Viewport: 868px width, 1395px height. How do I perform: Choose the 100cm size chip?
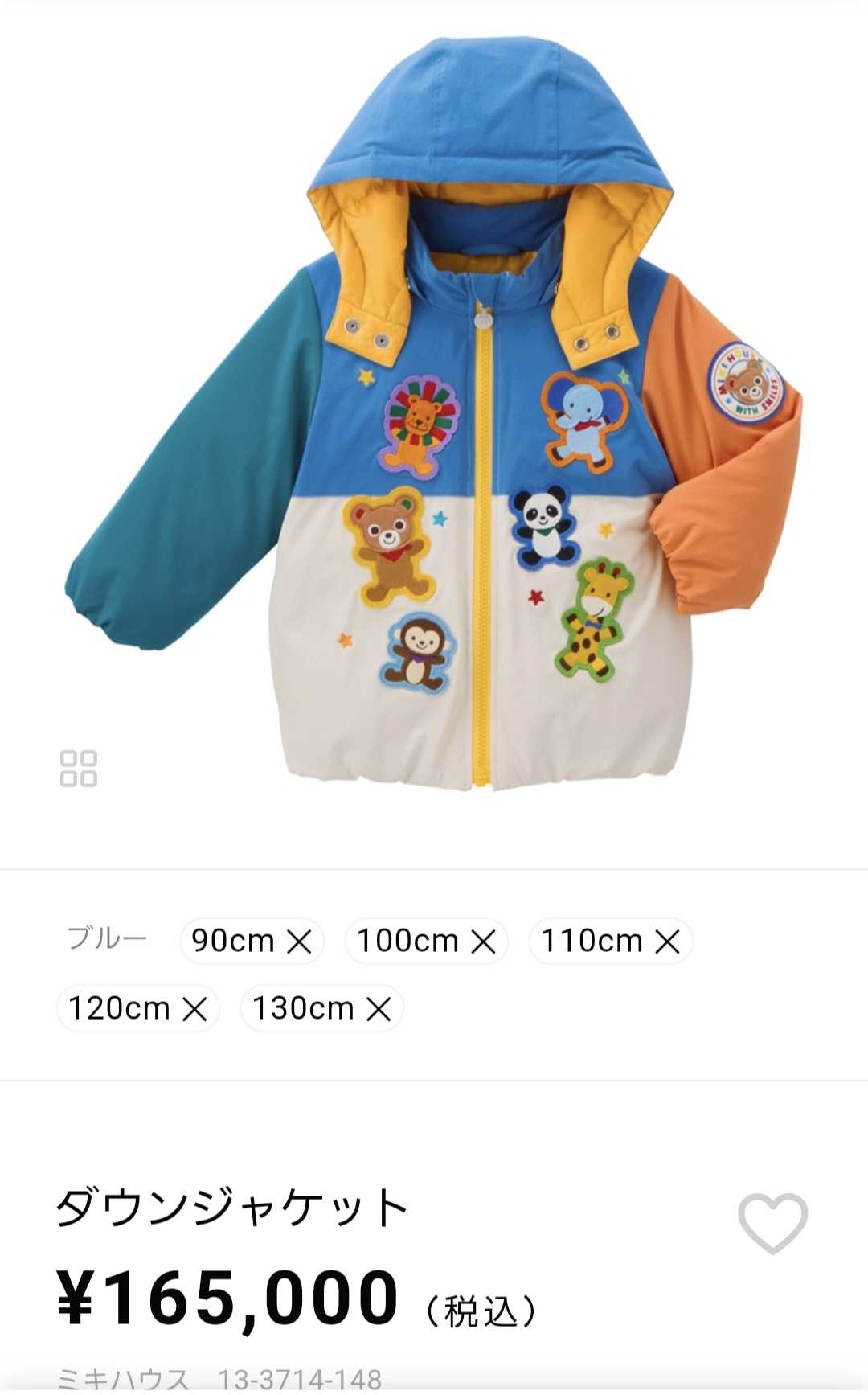(x=426, y=941)
